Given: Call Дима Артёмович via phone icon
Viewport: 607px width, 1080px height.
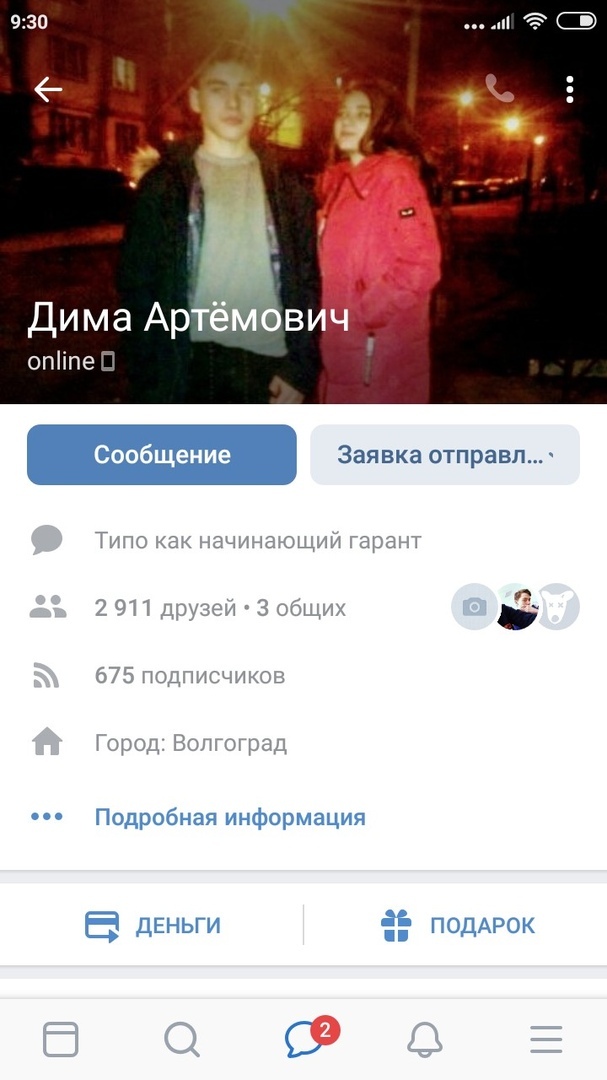Looking at the screenshot, I should [499, 89].
